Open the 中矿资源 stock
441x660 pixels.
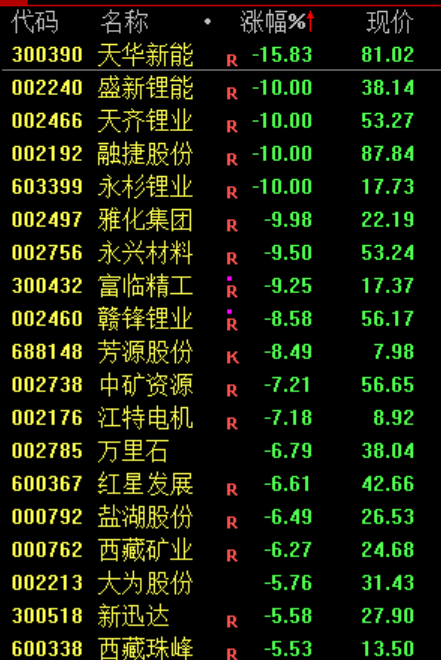(220, 385)
